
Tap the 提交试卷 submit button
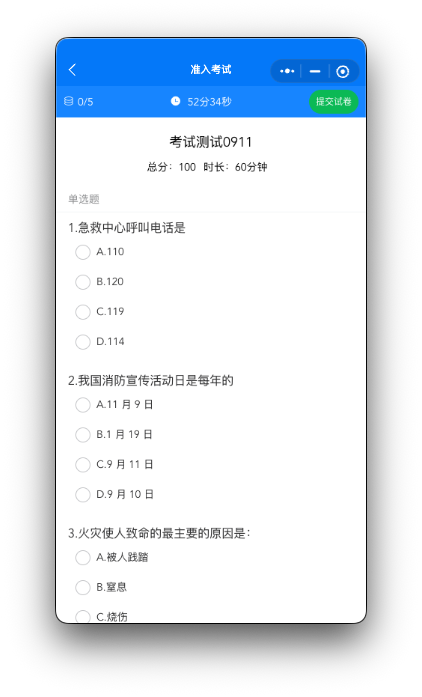334,101
